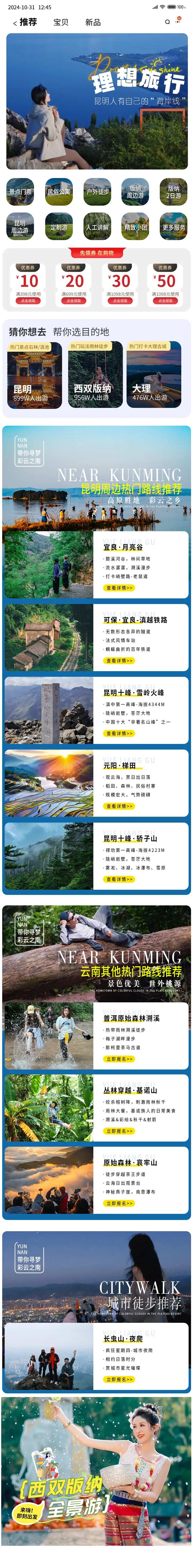Screen dimensions: 193x1568
Task: Open 更多服务 tile
Action: (173, 227)
